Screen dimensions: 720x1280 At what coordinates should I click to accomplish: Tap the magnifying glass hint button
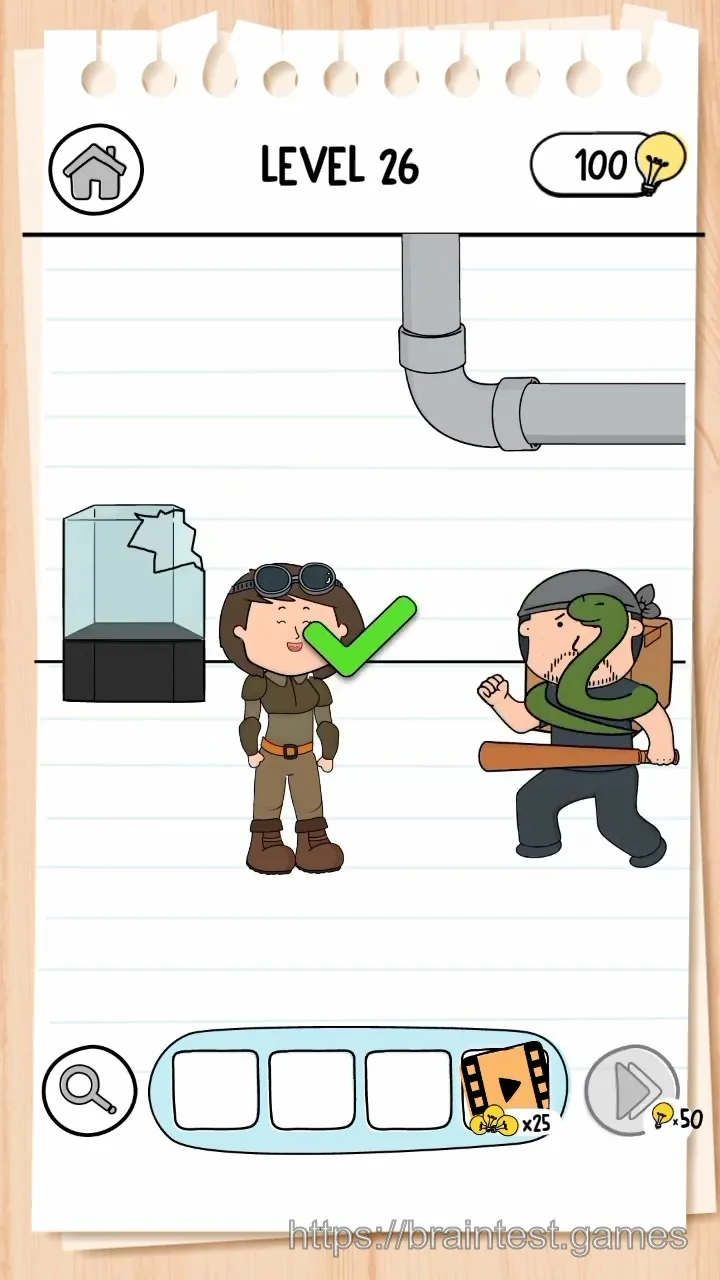point(90,1091)
